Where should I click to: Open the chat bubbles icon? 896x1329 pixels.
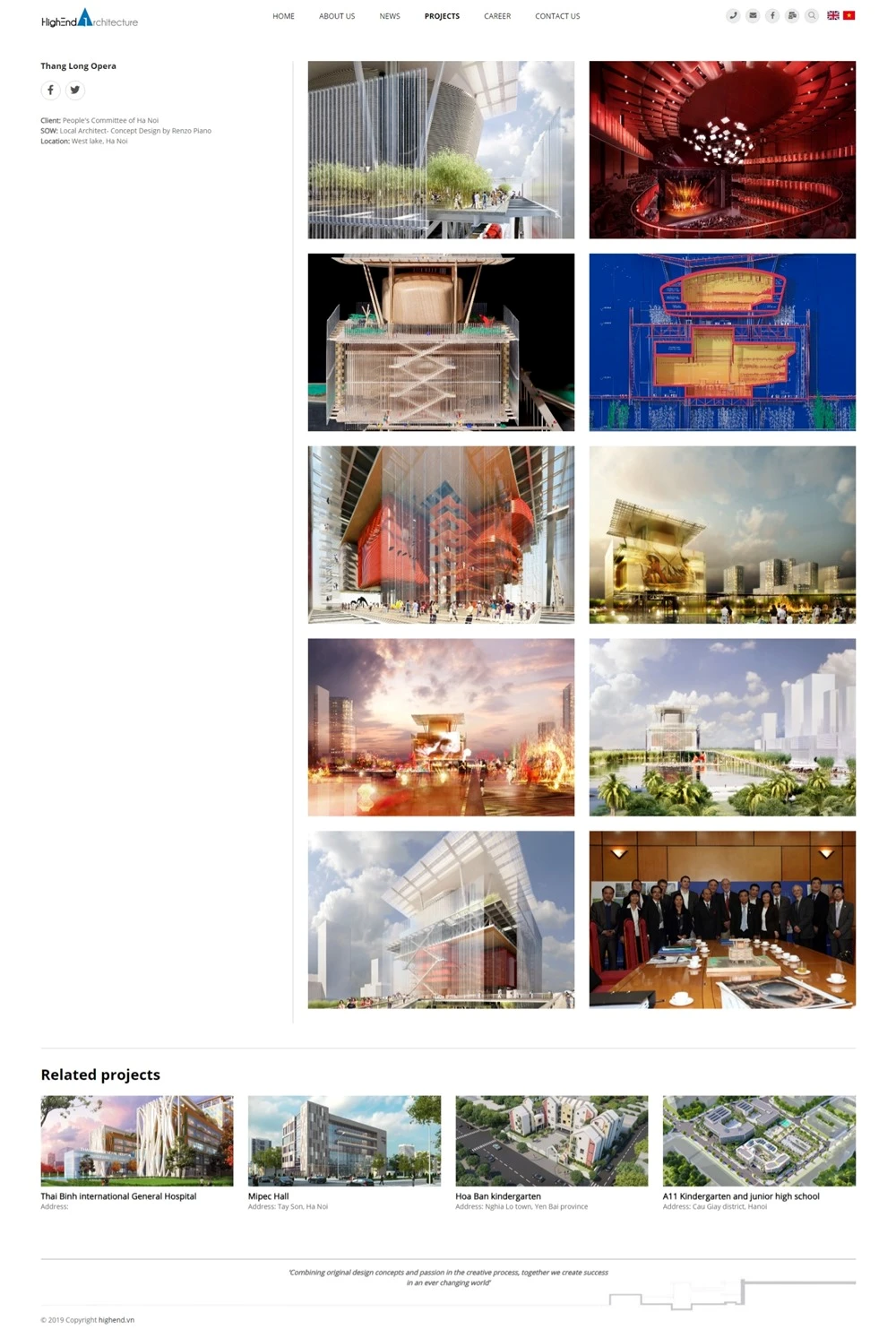(792, 15)
